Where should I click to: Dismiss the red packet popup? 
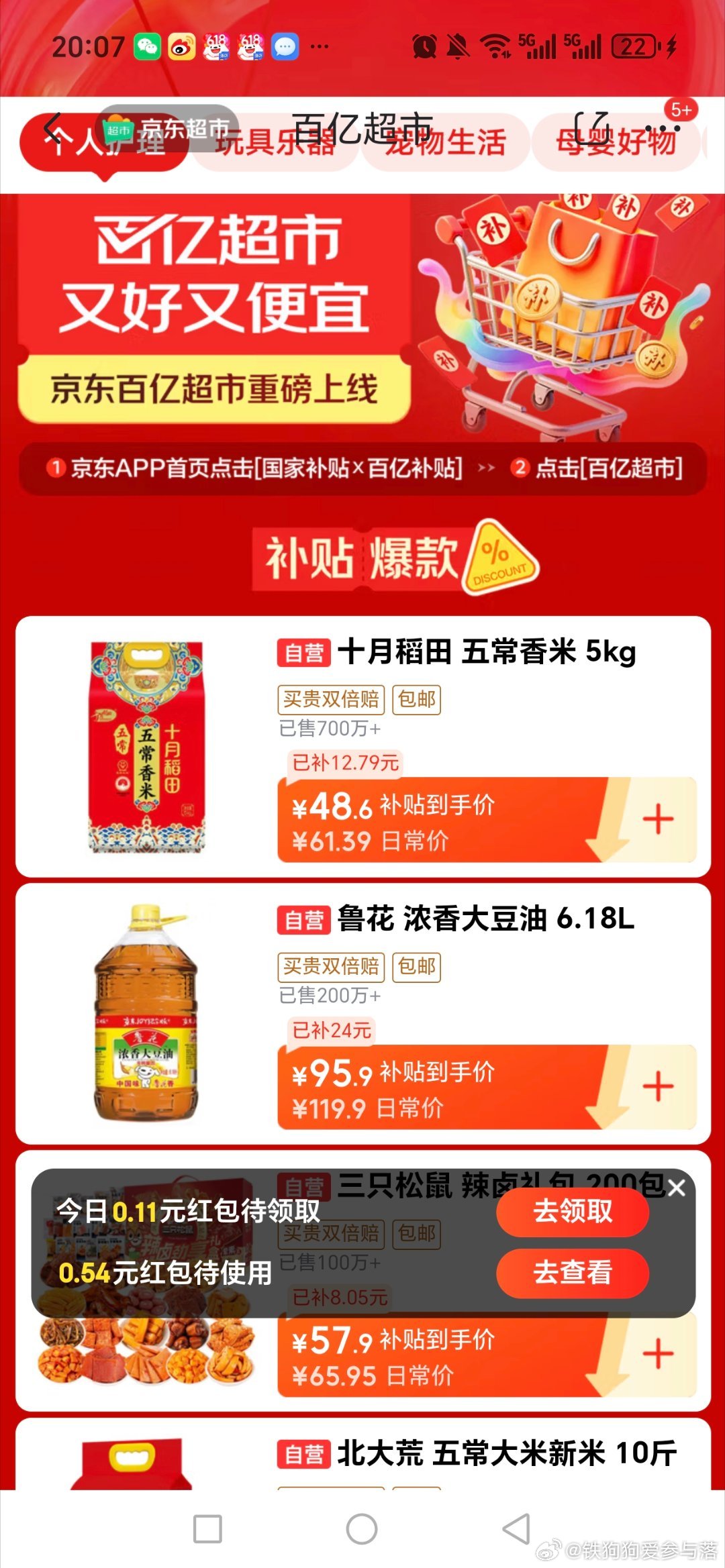(x=677, y=1188)
